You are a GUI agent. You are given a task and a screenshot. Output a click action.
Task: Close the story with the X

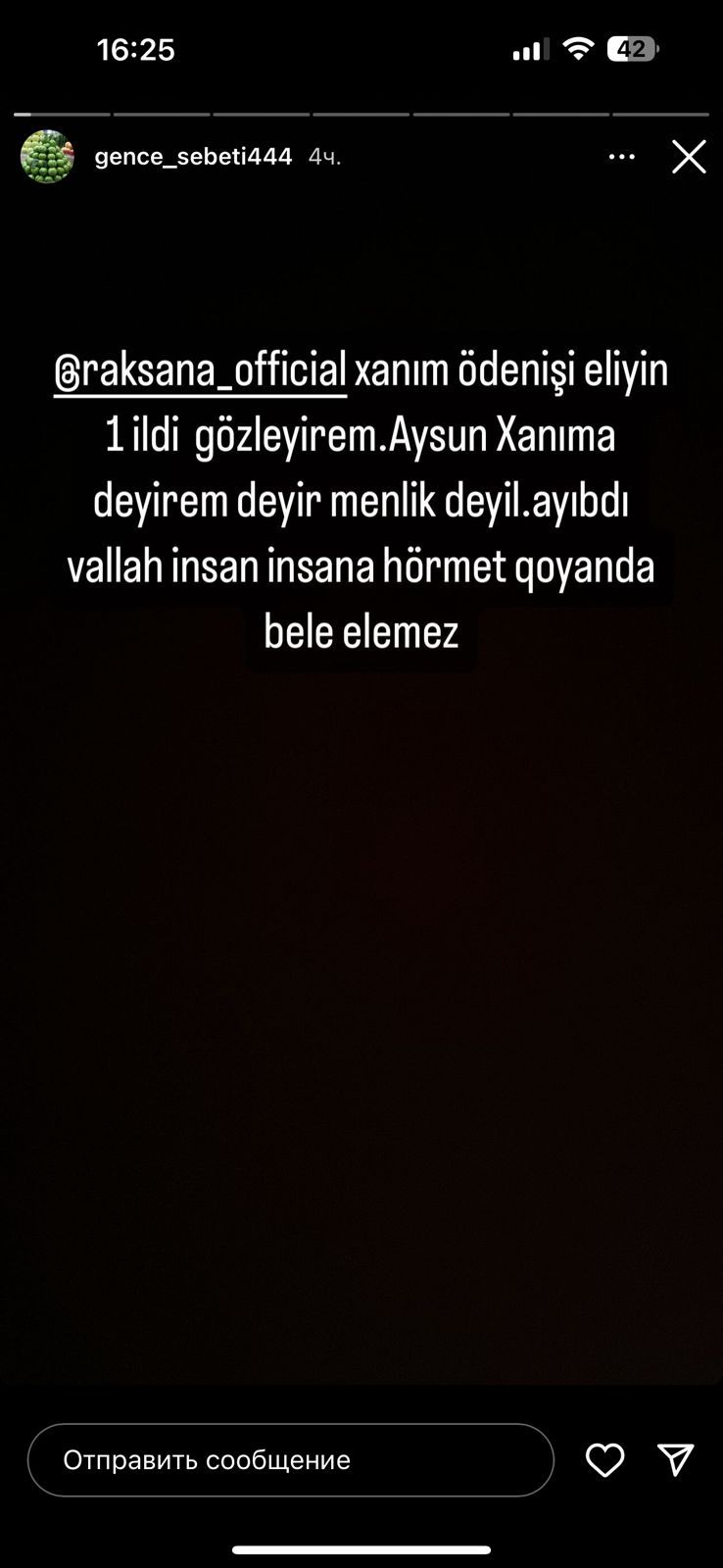[x=689, y=157]
